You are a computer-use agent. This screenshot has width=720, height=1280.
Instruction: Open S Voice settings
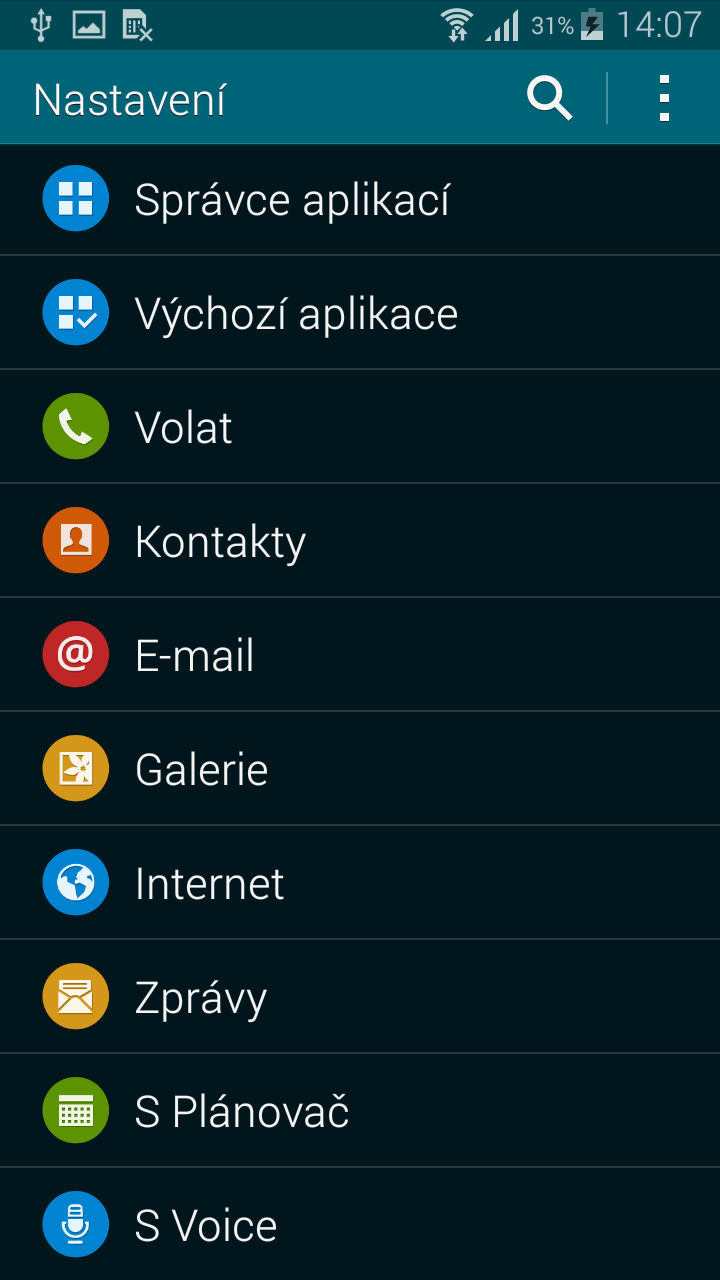tap(360, 1224)
